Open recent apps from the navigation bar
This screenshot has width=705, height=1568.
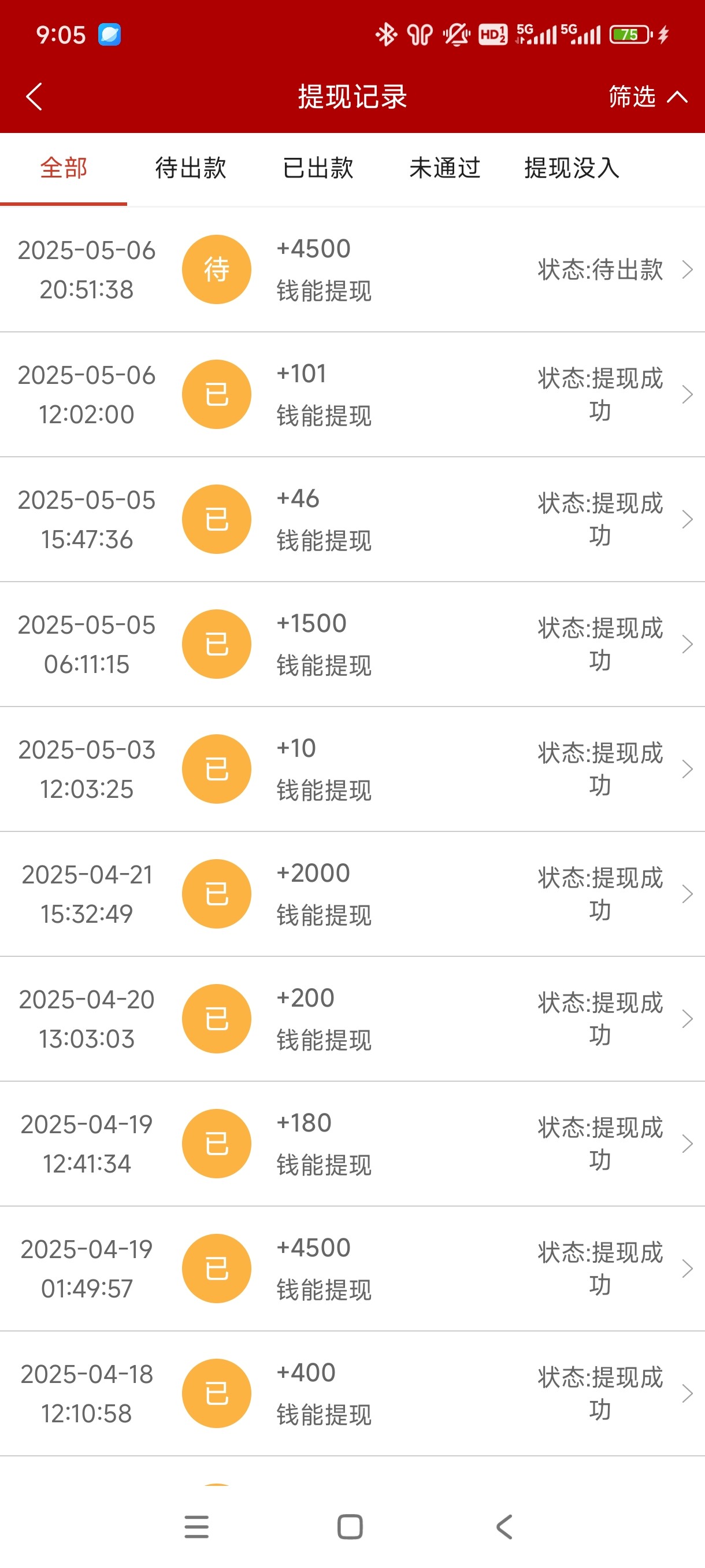click(196, 1526)
